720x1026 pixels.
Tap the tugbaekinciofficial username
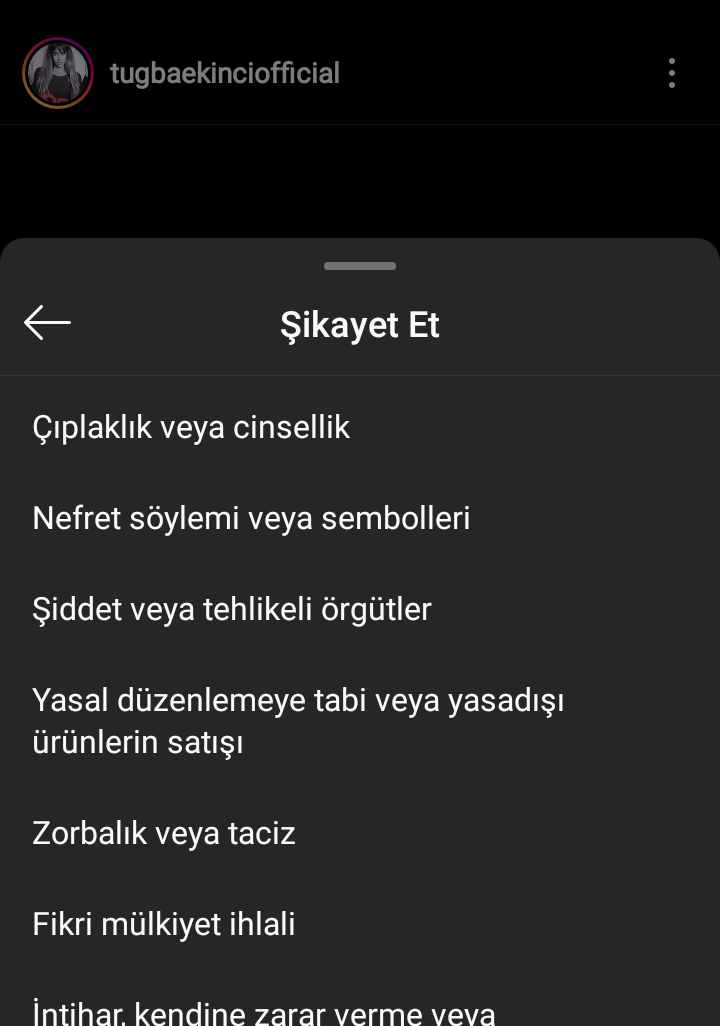[225, 73]
